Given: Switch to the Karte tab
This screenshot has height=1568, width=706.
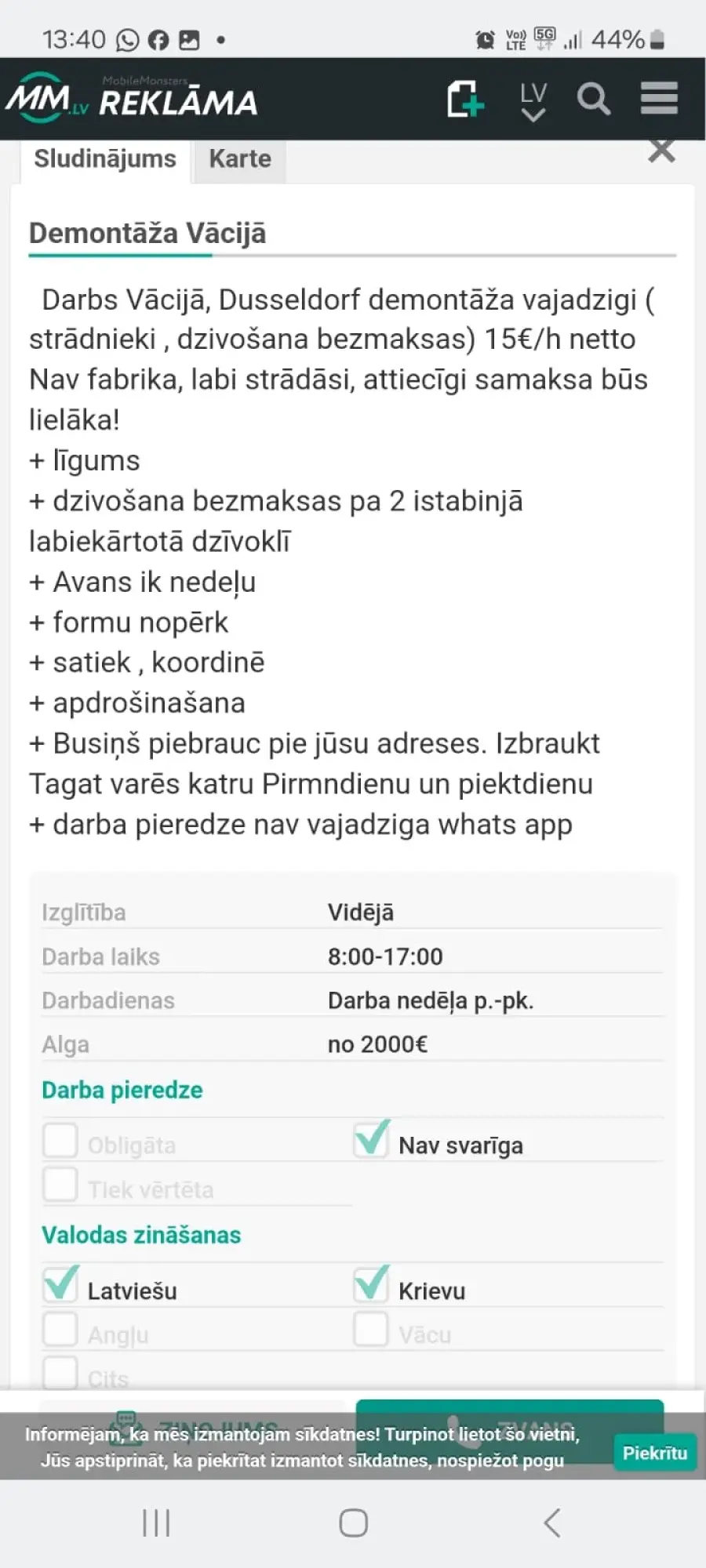Looking at the screenshot, I should (240, 159).
